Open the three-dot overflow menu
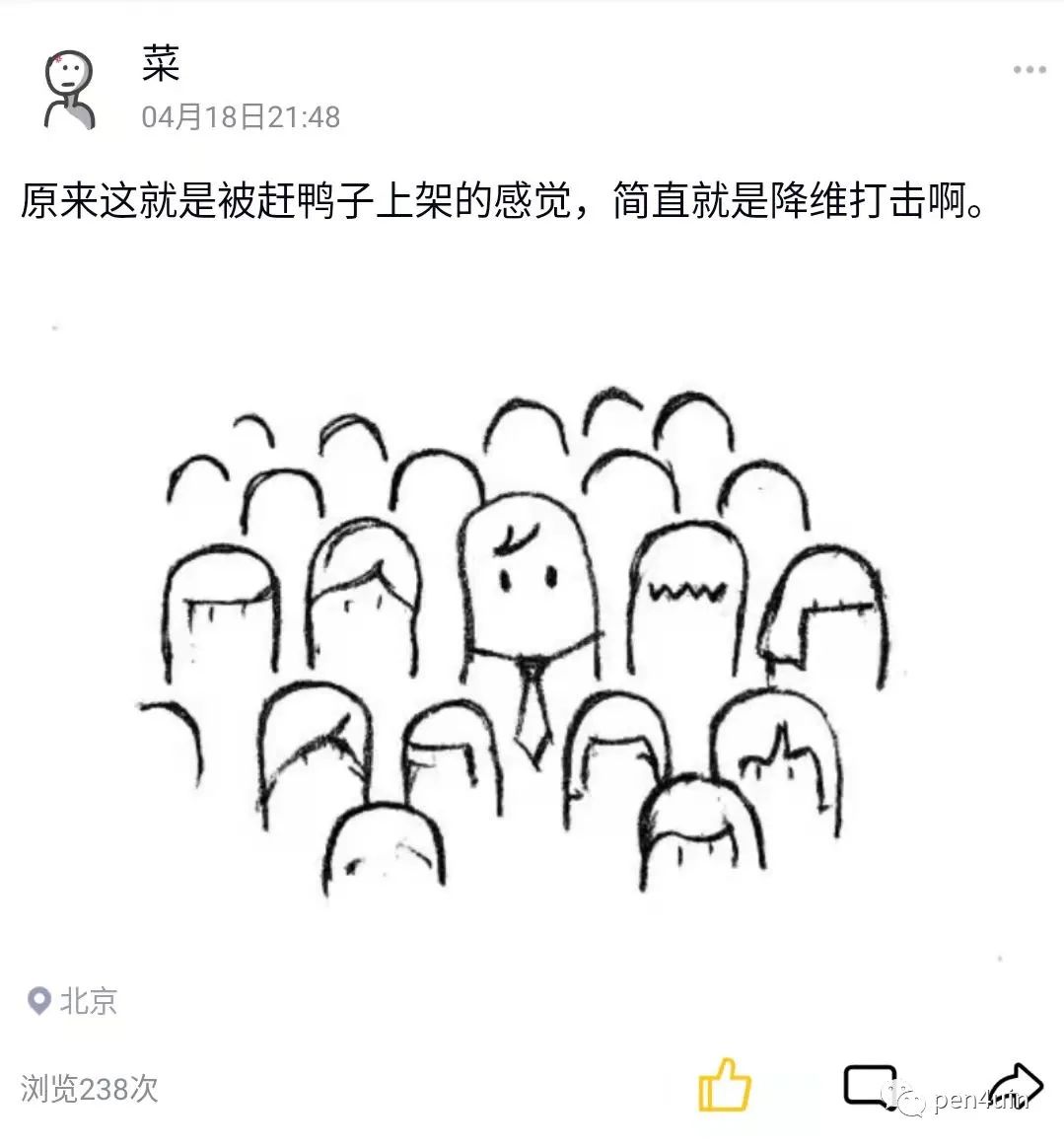 [x=1029, y=70]
